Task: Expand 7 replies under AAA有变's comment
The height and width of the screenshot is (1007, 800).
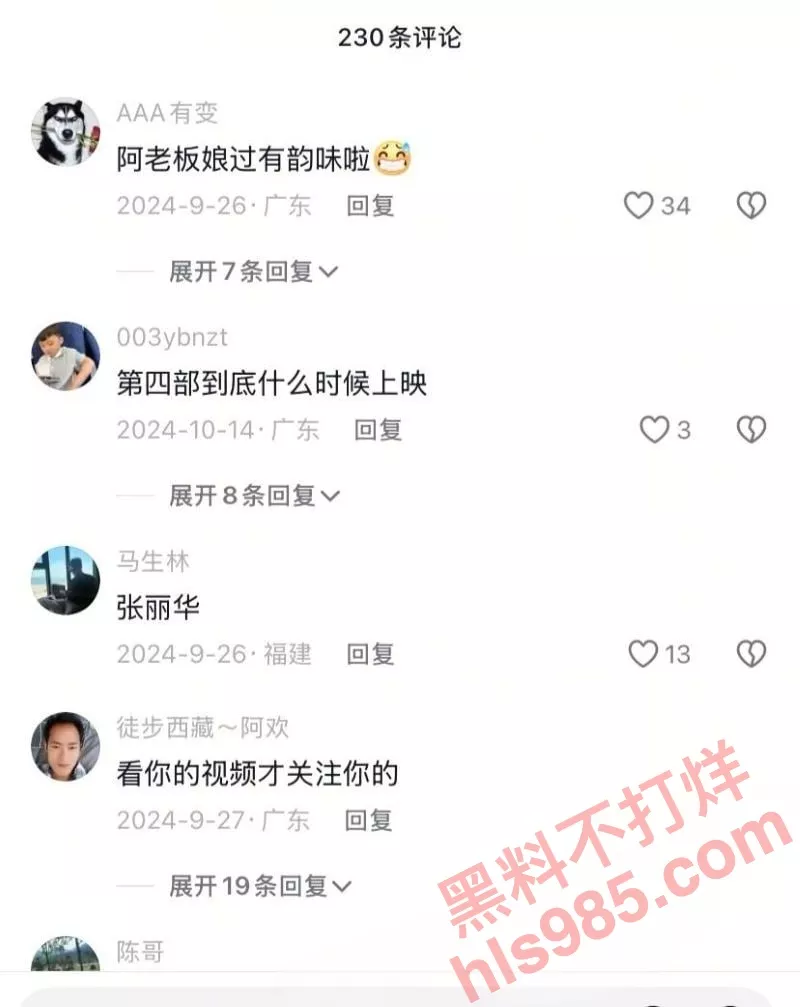Action: pos(254,271)
